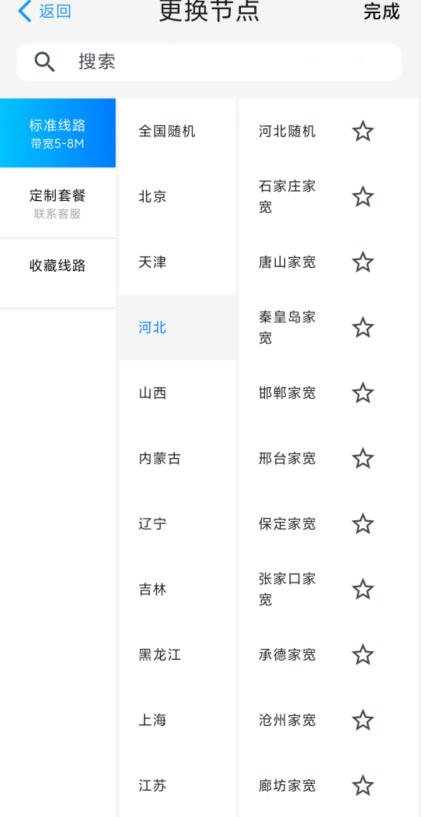Choose the 河北随机 node
Image resolution: width=421 pixels, height=817 pixels.
(287, 131)
